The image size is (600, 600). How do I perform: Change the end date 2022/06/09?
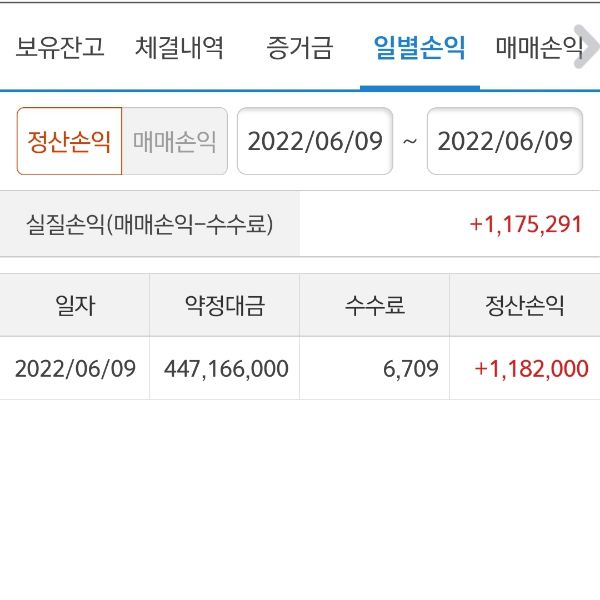tap(505, 141)
